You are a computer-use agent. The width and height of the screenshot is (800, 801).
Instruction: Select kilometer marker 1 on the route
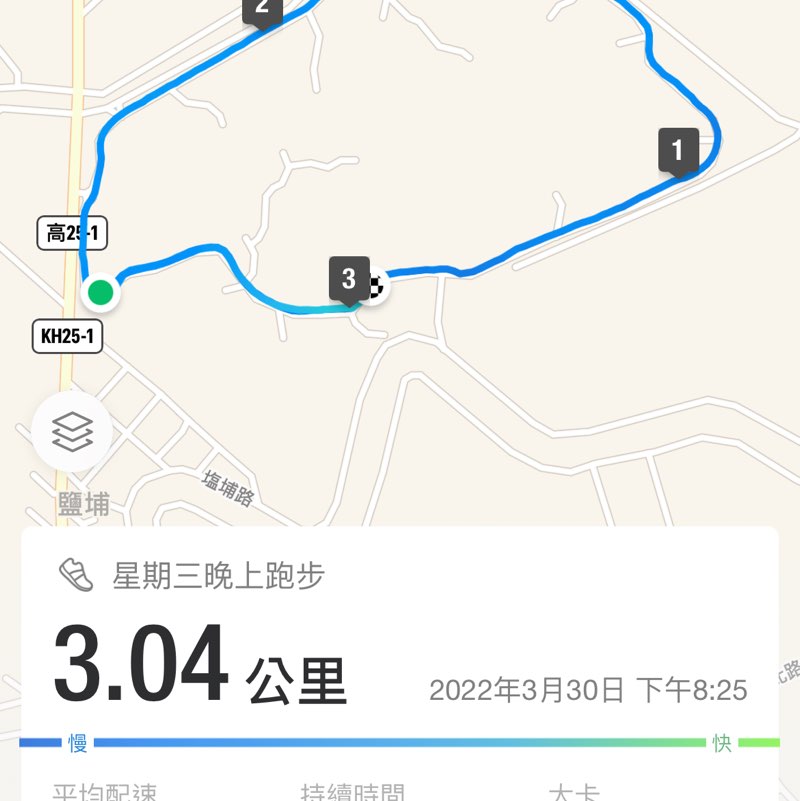(676, 148)
